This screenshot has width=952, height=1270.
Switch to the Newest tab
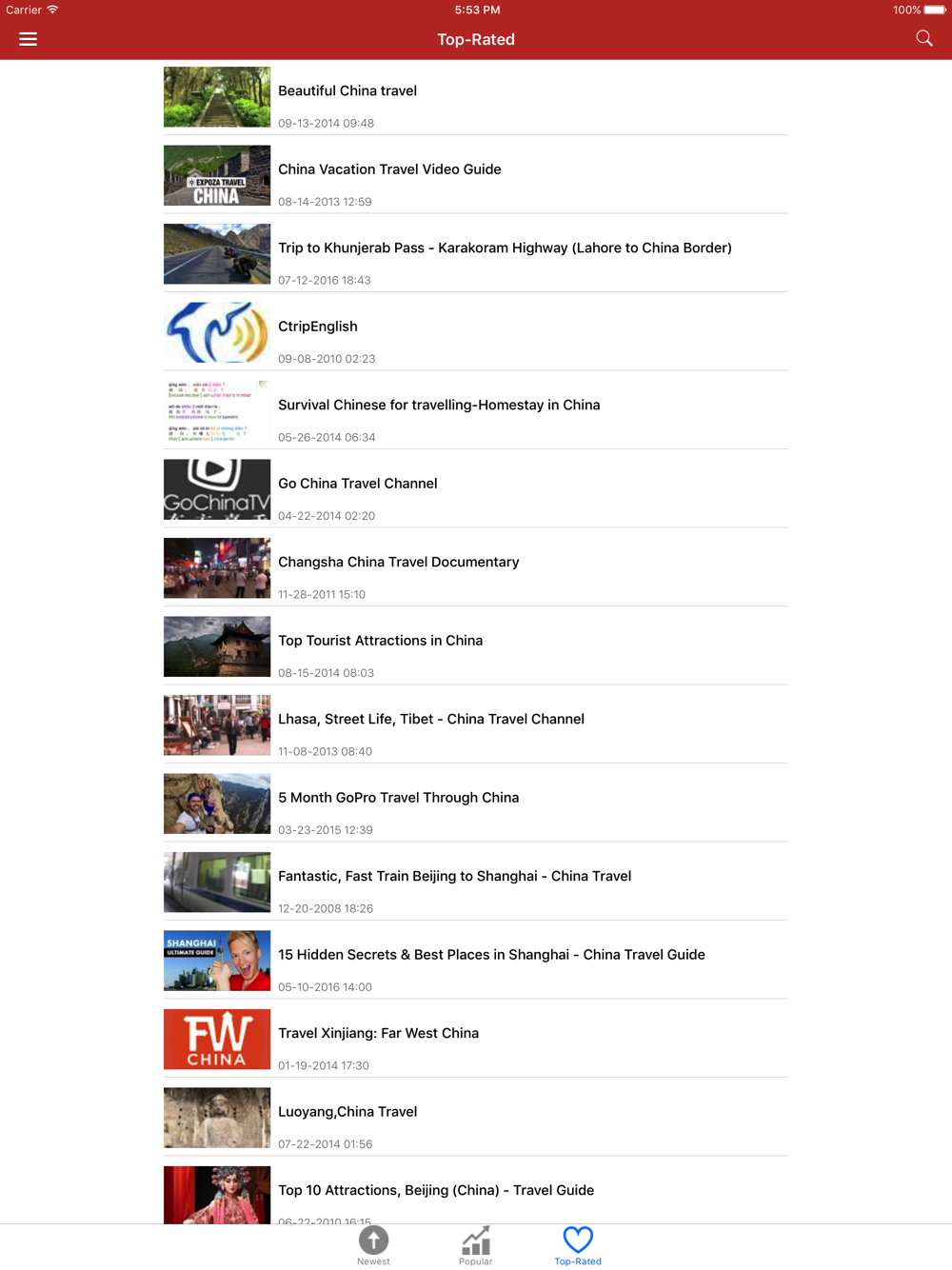(x=373, y=1245)
